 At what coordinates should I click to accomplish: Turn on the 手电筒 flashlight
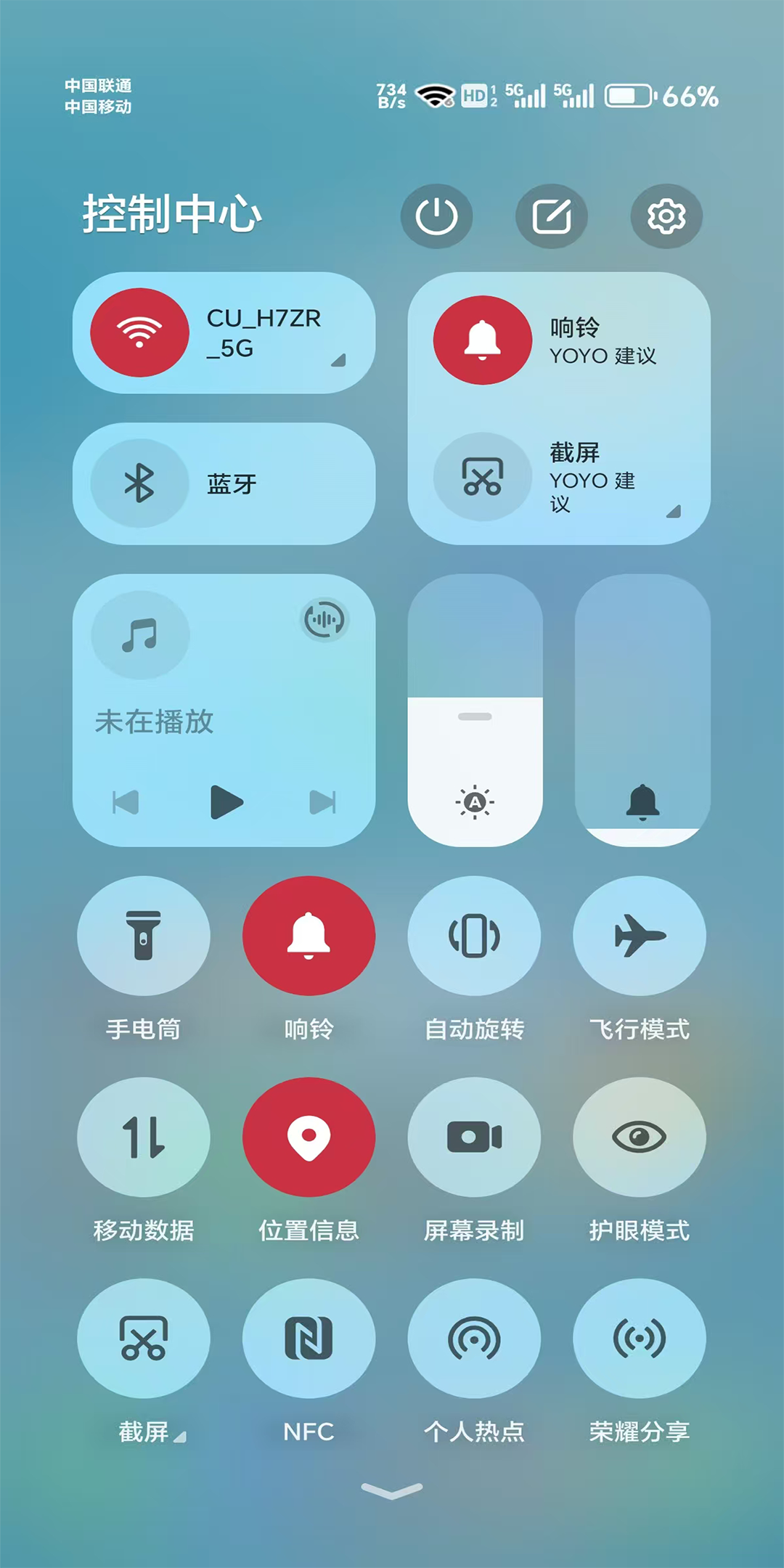click(x=144, y=936)
